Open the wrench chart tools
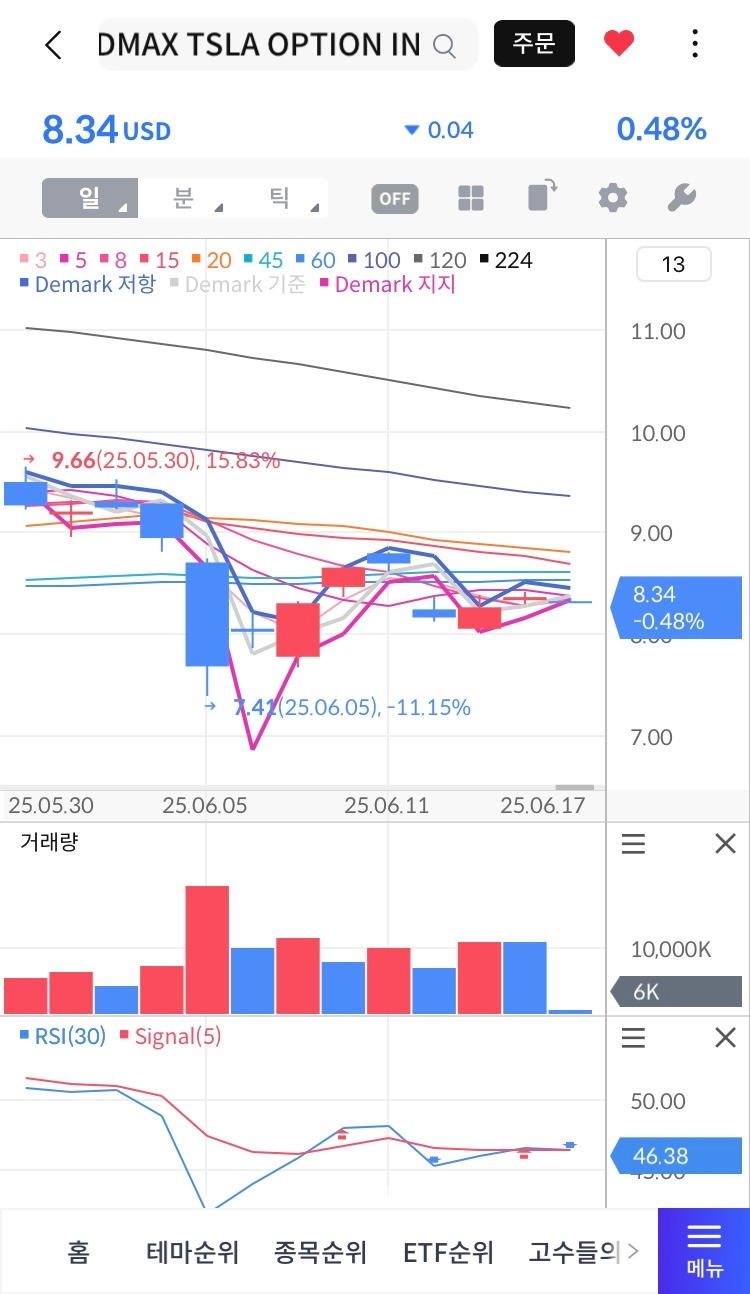Viewport: 750px width, 1294px height. [681, 198]
